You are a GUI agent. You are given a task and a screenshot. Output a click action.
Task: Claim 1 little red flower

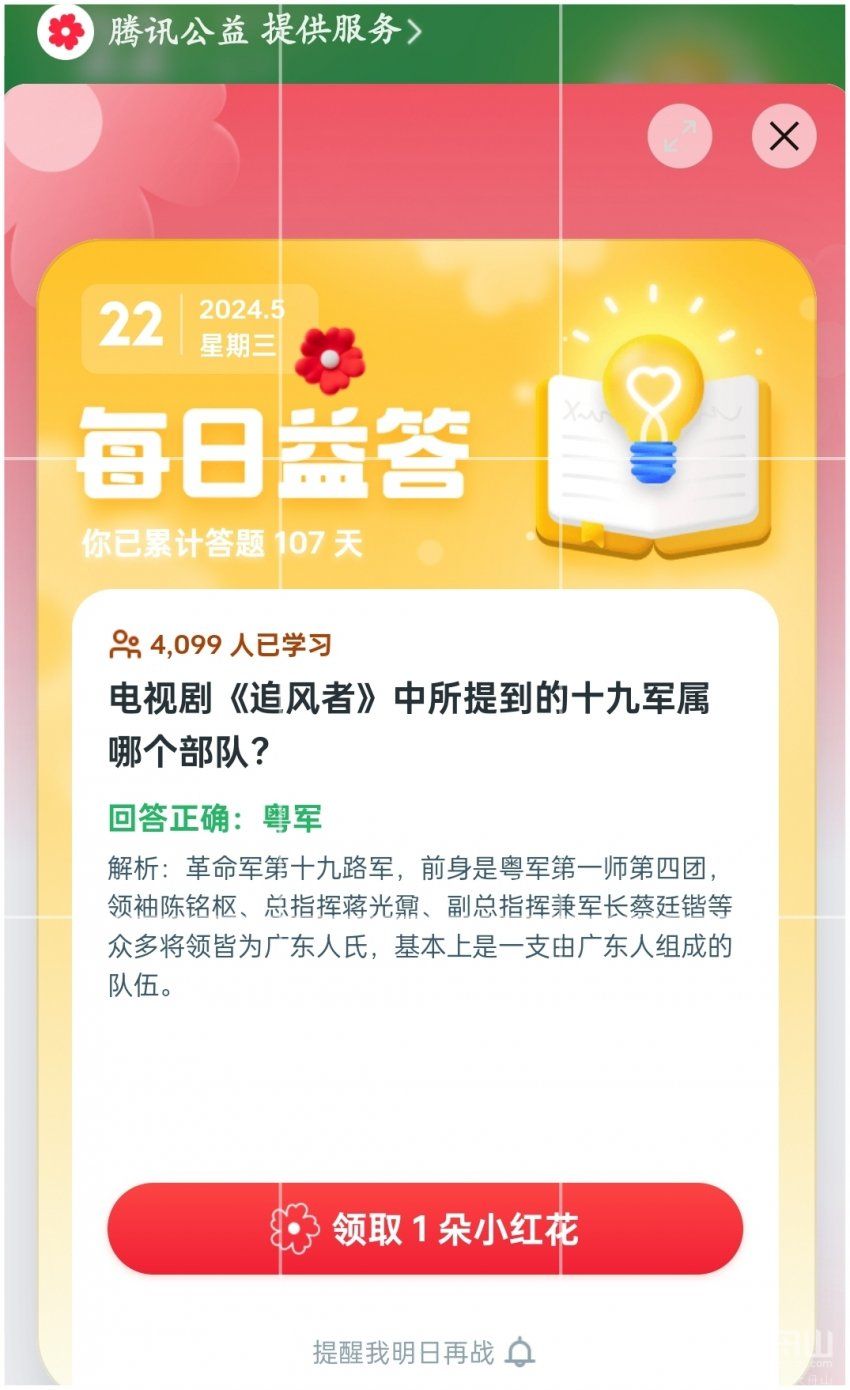coord(425,1229)
